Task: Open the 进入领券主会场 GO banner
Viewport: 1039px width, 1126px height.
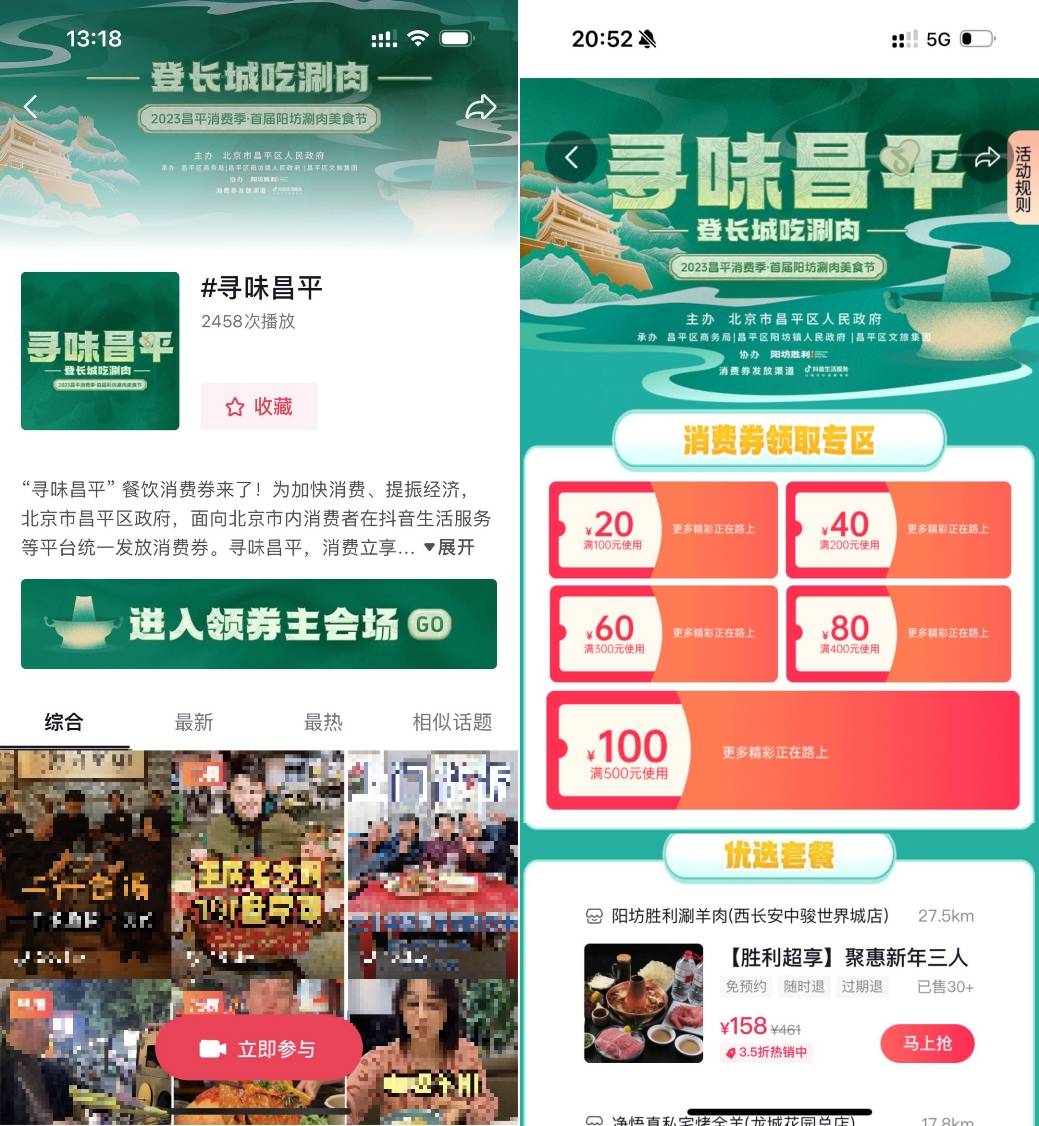Action: pyautogui.click(x=259, y=624)
